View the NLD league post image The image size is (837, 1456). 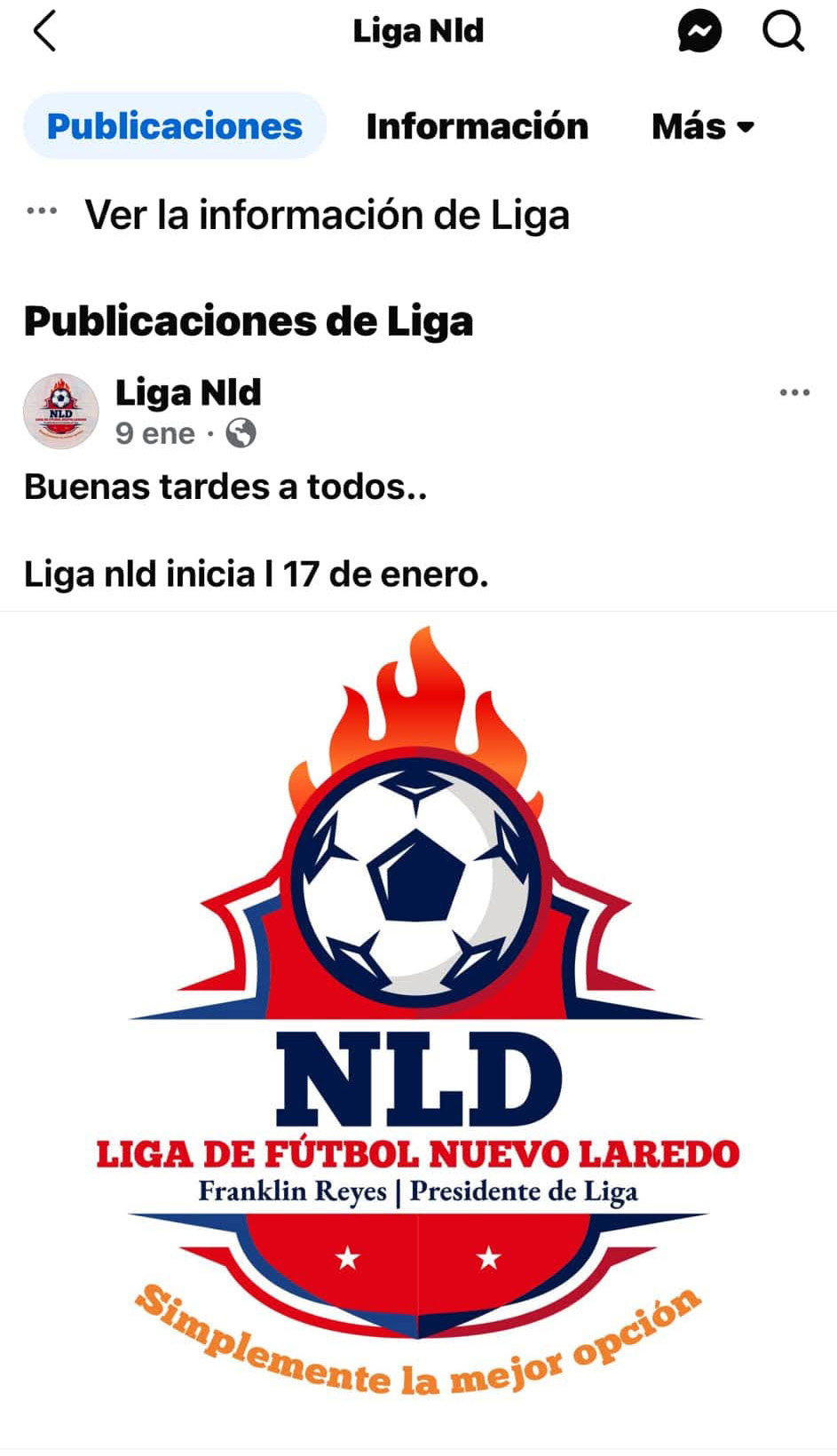pos(418,1021)
